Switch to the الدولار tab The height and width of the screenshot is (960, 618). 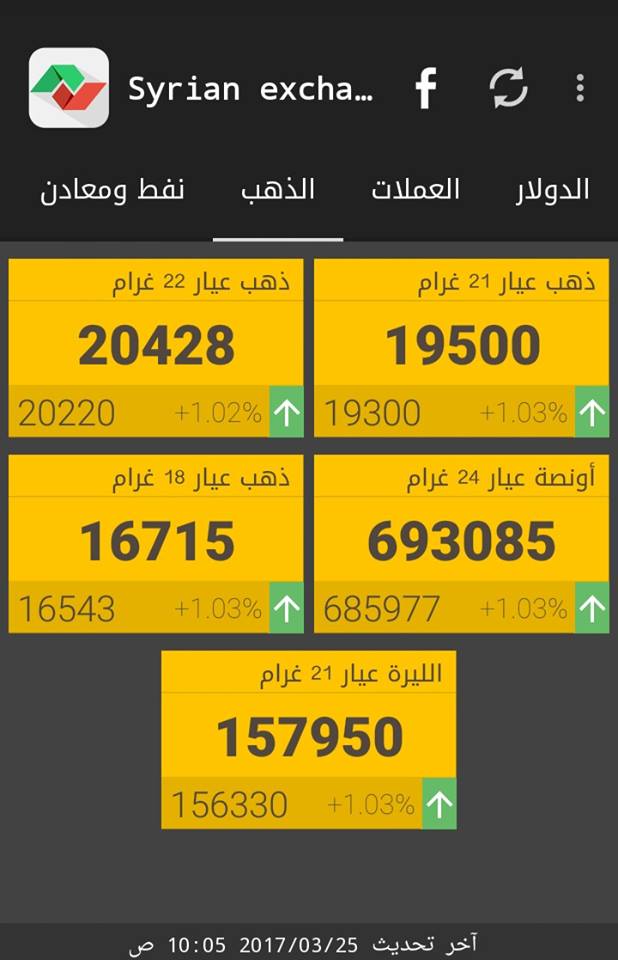pos(551,190)
